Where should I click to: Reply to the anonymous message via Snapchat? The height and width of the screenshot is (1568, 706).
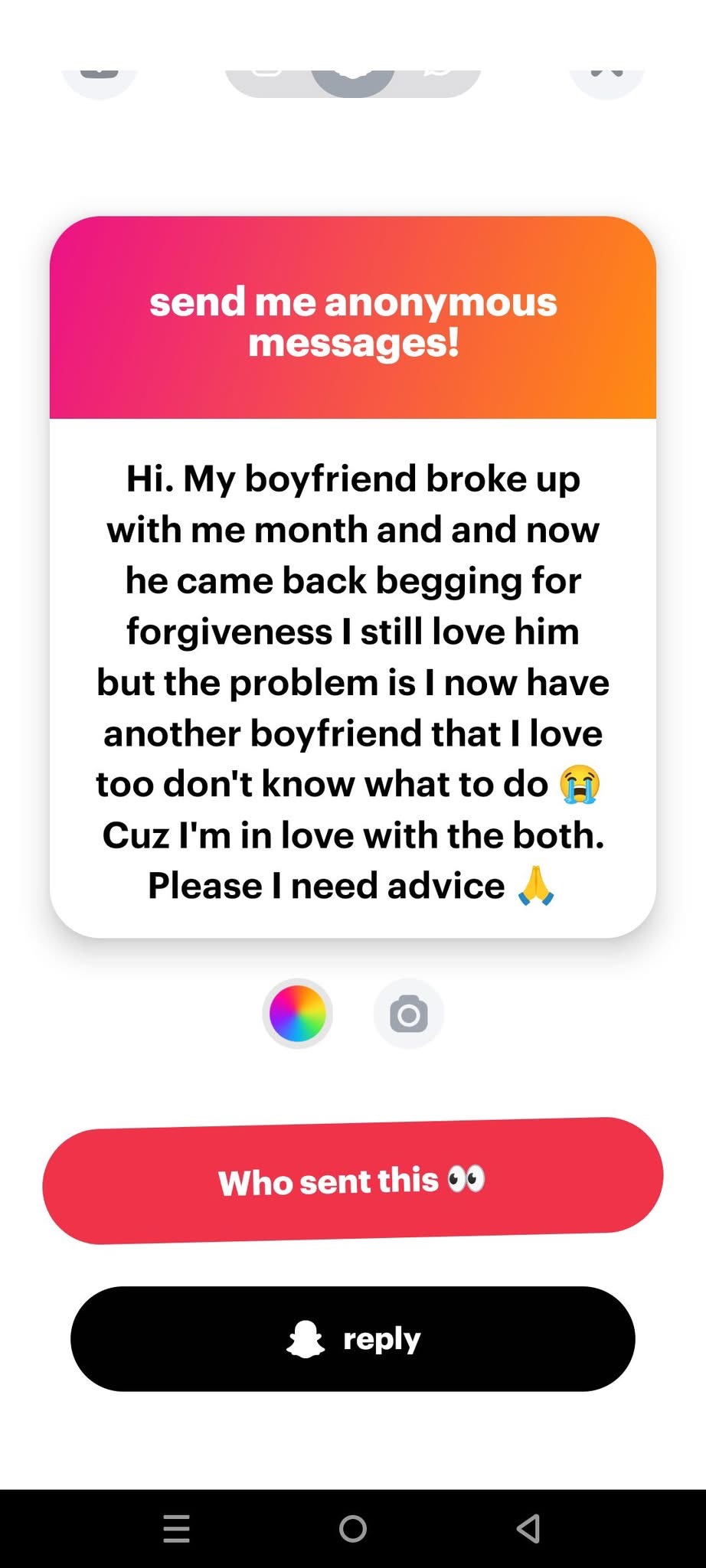352,1338
